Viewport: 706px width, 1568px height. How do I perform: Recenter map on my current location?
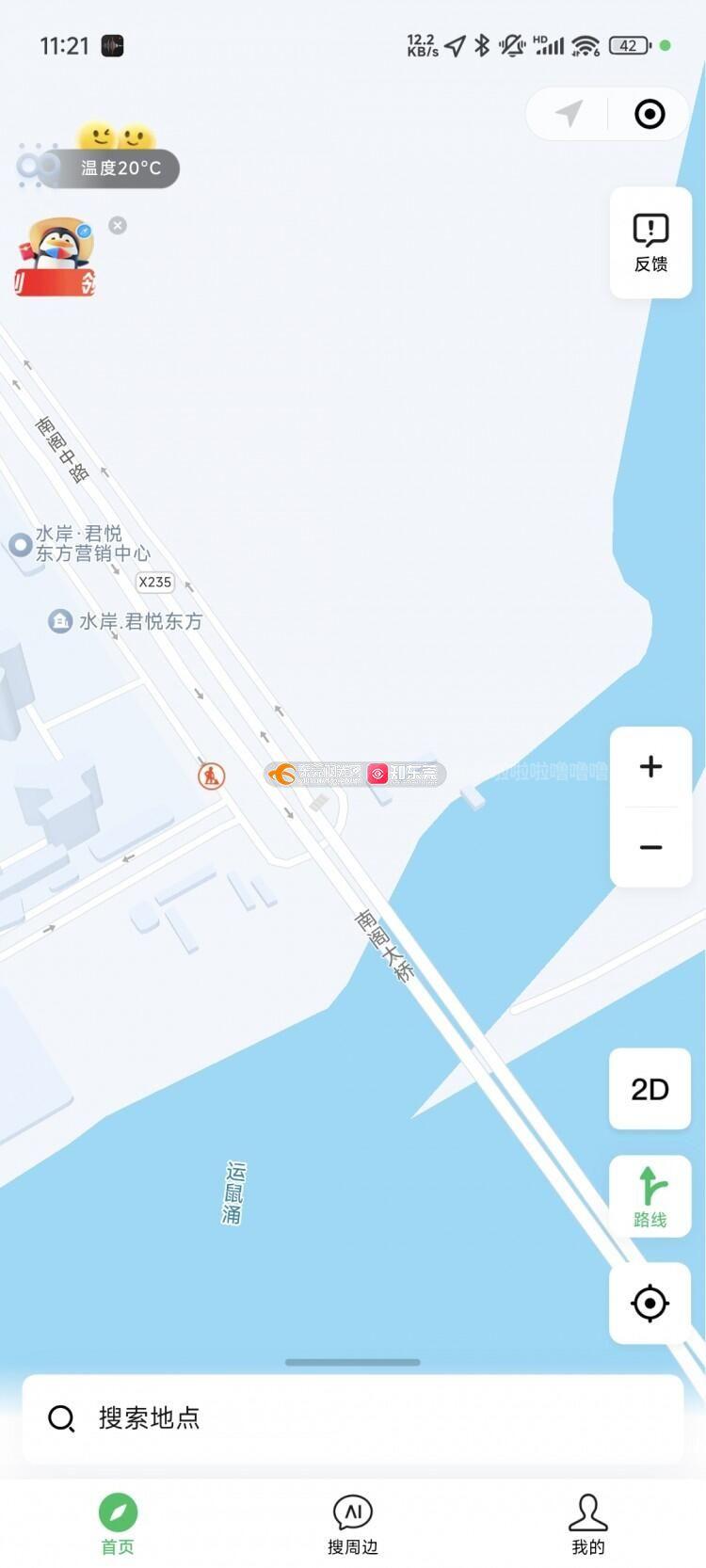click(650, 1304)
